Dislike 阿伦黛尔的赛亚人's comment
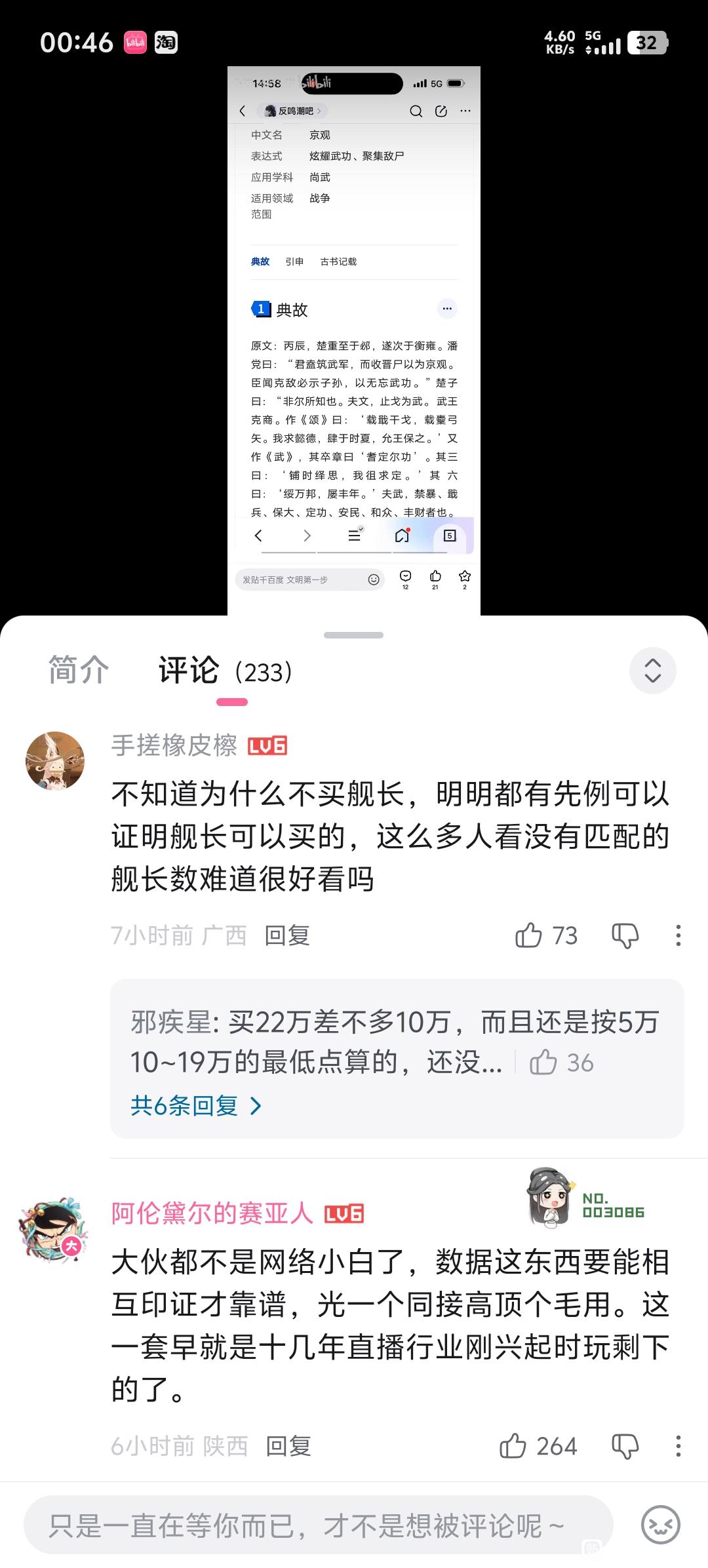Viewport: 708px width, 1568px height. (625, 1446)
